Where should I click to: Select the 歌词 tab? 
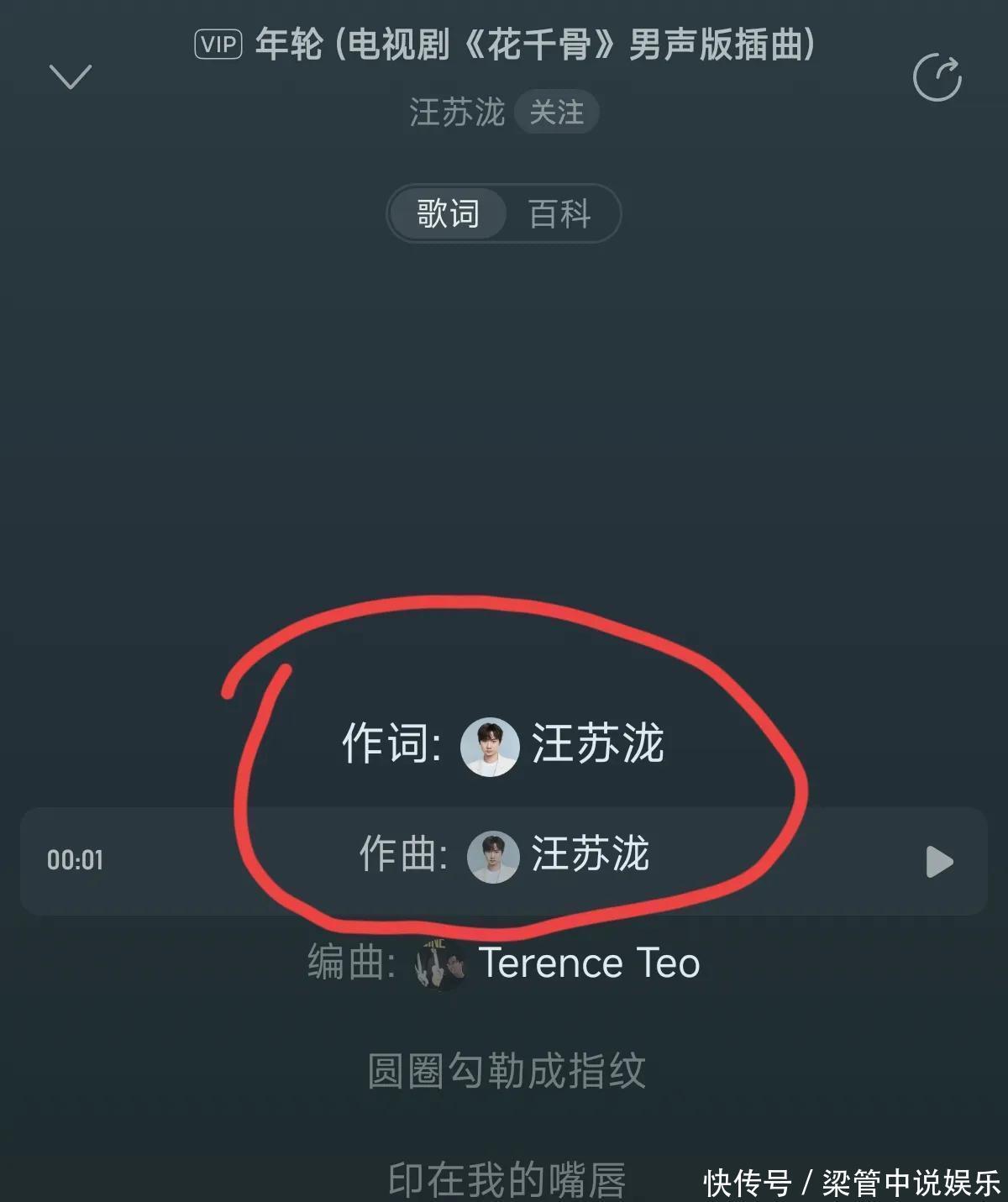pyautogui.click(x=449, y=213)
